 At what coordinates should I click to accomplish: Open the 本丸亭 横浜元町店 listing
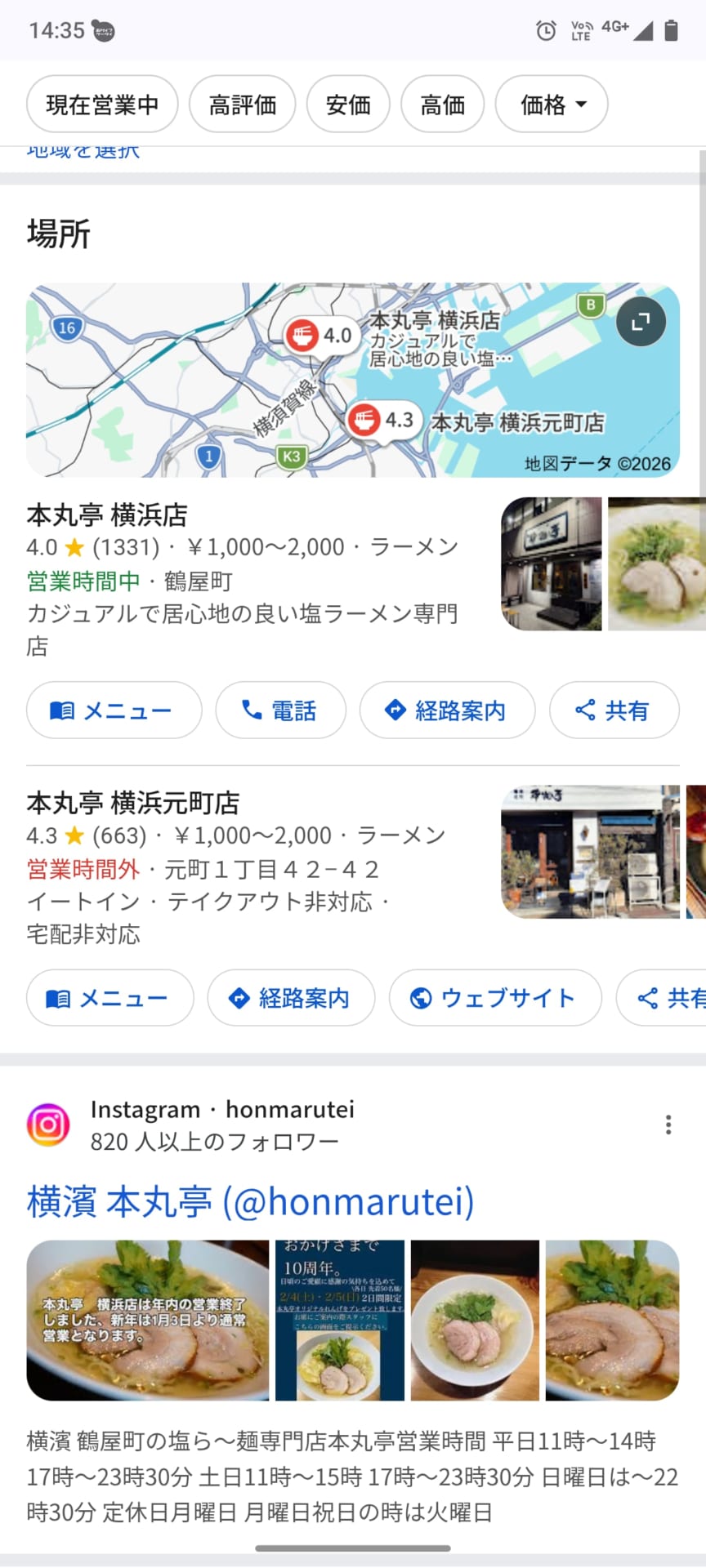[x=133, y=804]
